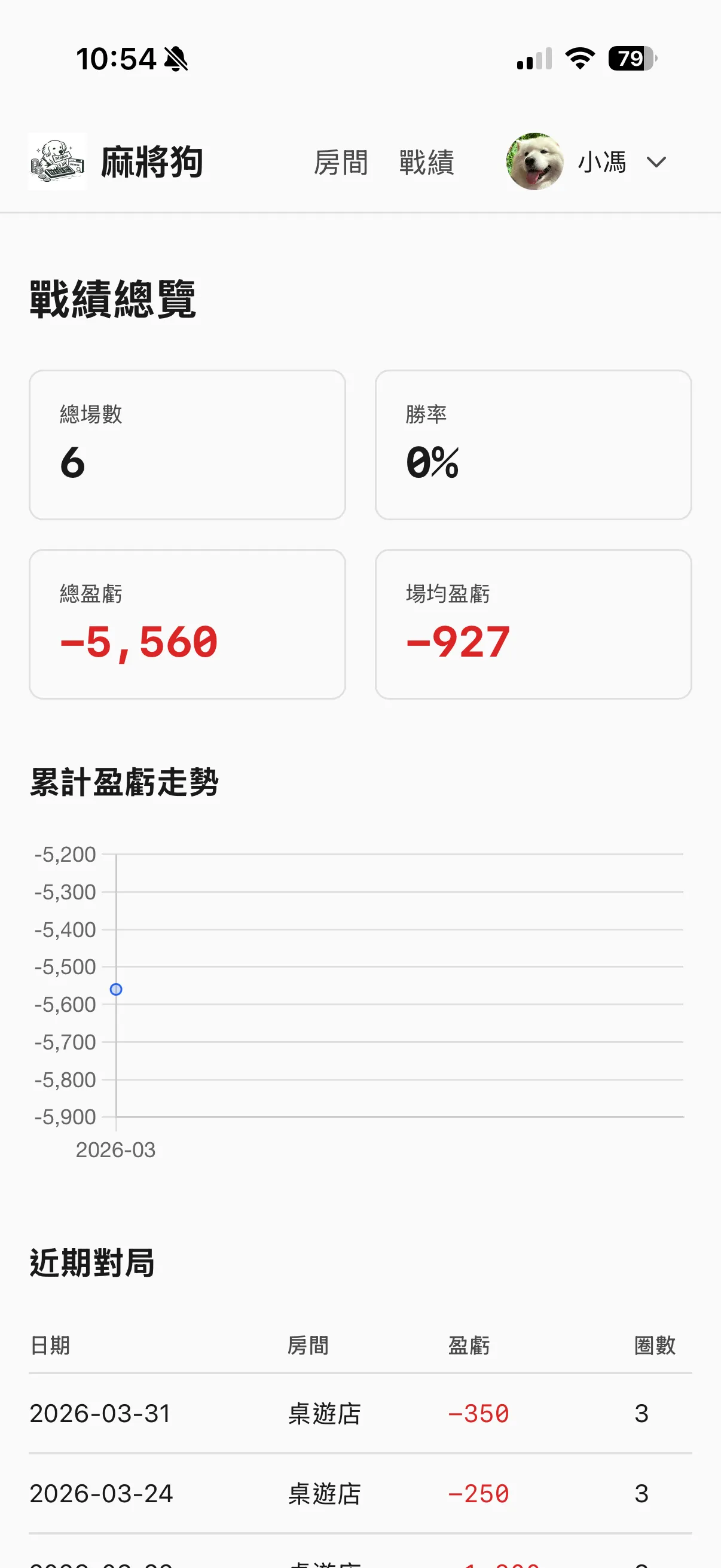This screenshot has width=721, height=1568.
Task: Click the battery indicator showing 79
Action: (x=631, y=58)
